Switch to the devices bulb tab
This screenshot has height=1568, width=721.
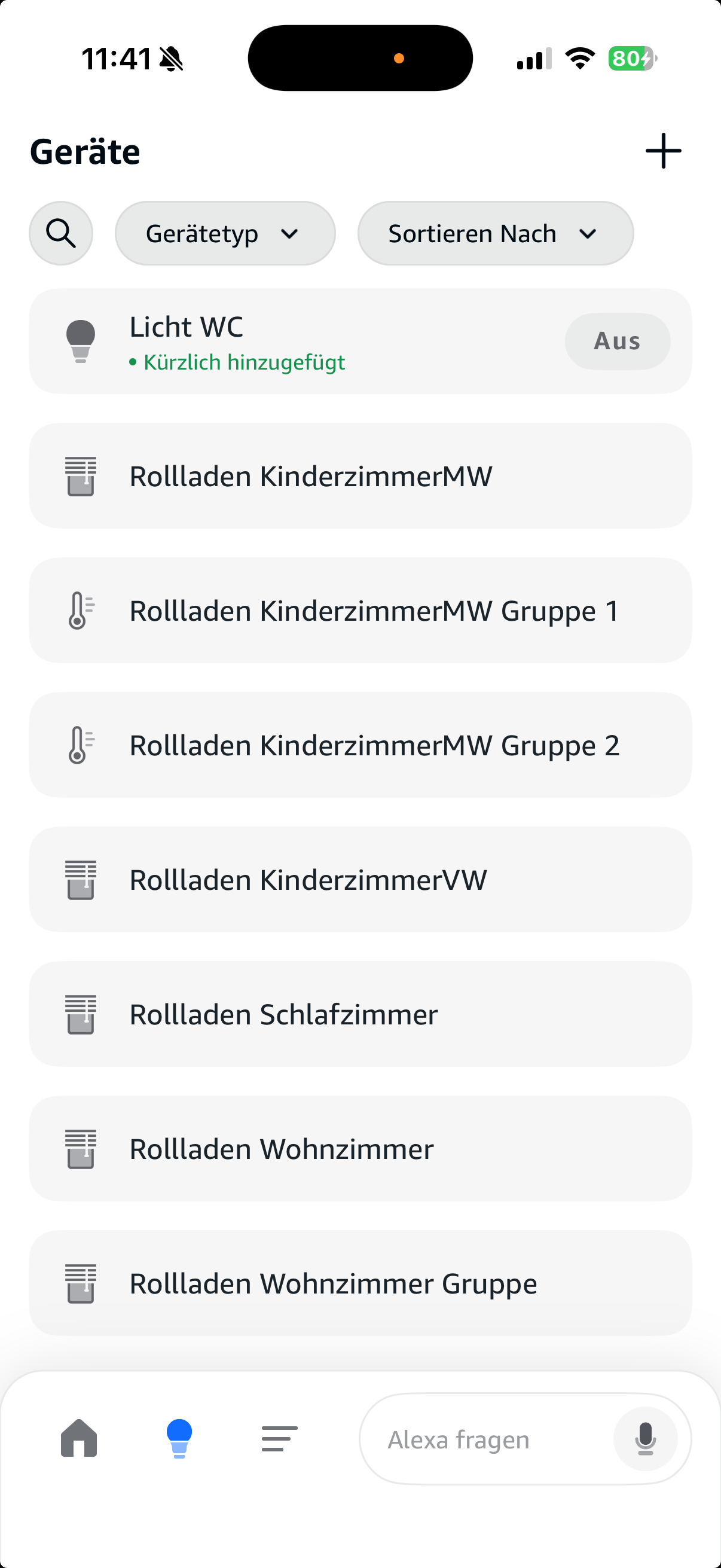(x=179, y=1438)
